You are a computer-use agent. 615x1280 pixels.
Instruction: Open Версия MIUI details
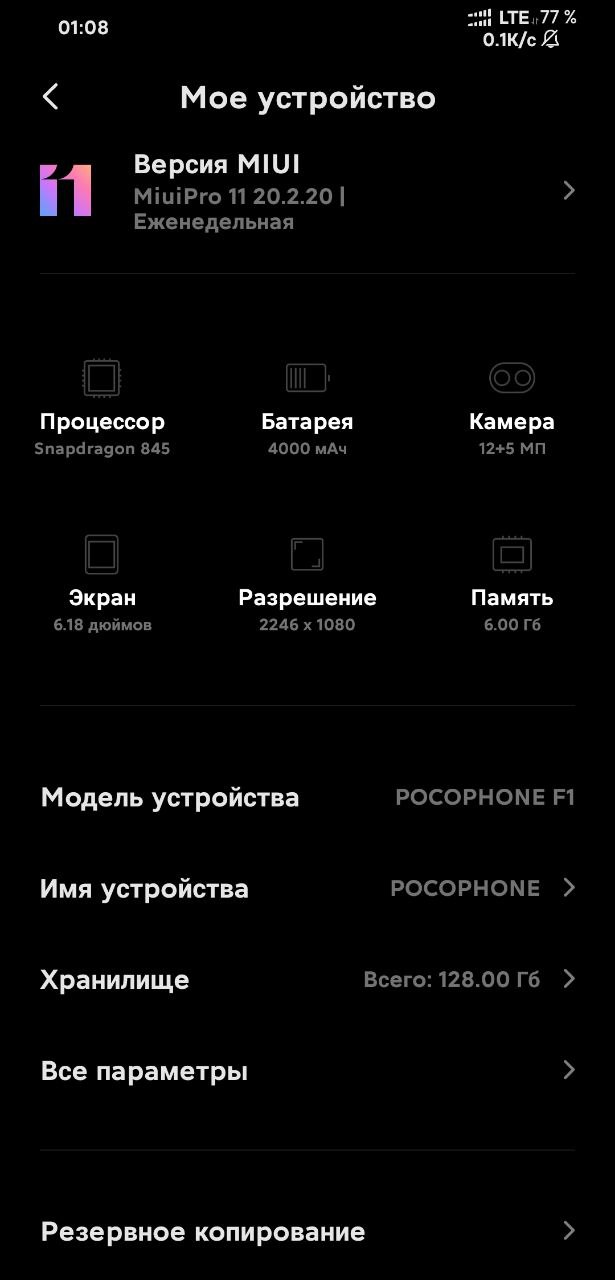pos(307,192)
